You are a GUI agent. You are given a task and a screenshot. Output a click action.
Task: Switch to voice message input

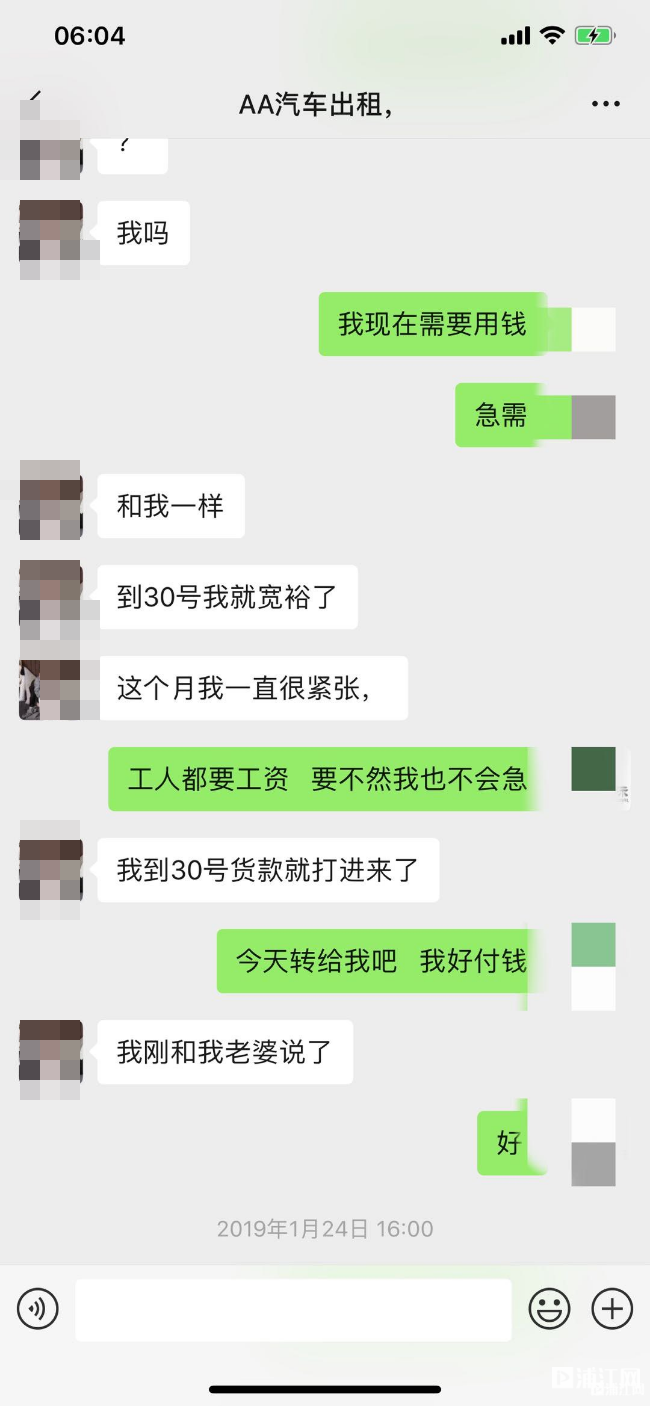pyautogui.click(x=38, y=1308)
